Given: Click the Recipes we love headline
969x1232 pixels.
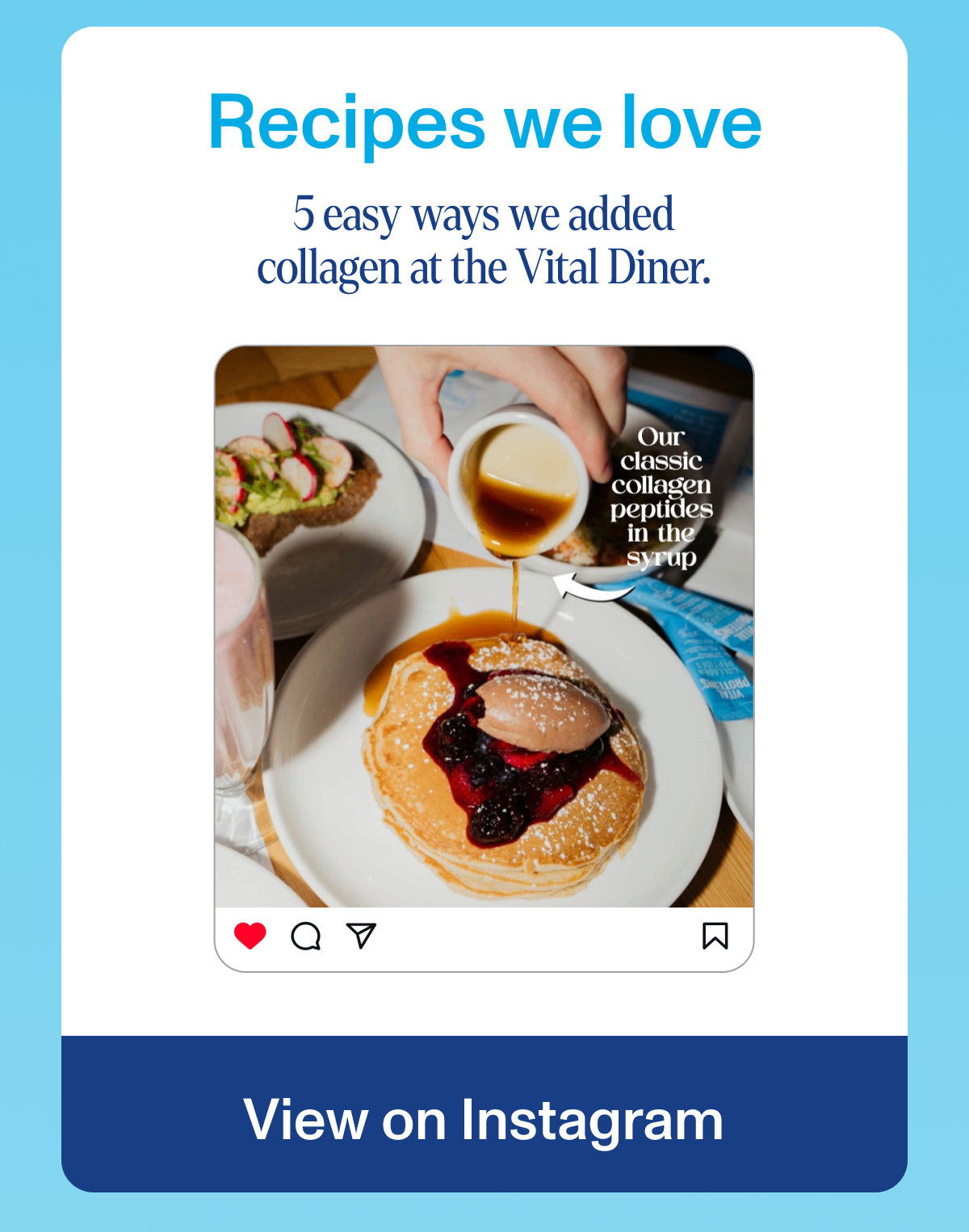Looking at the screenshot, I should [484, 123].
